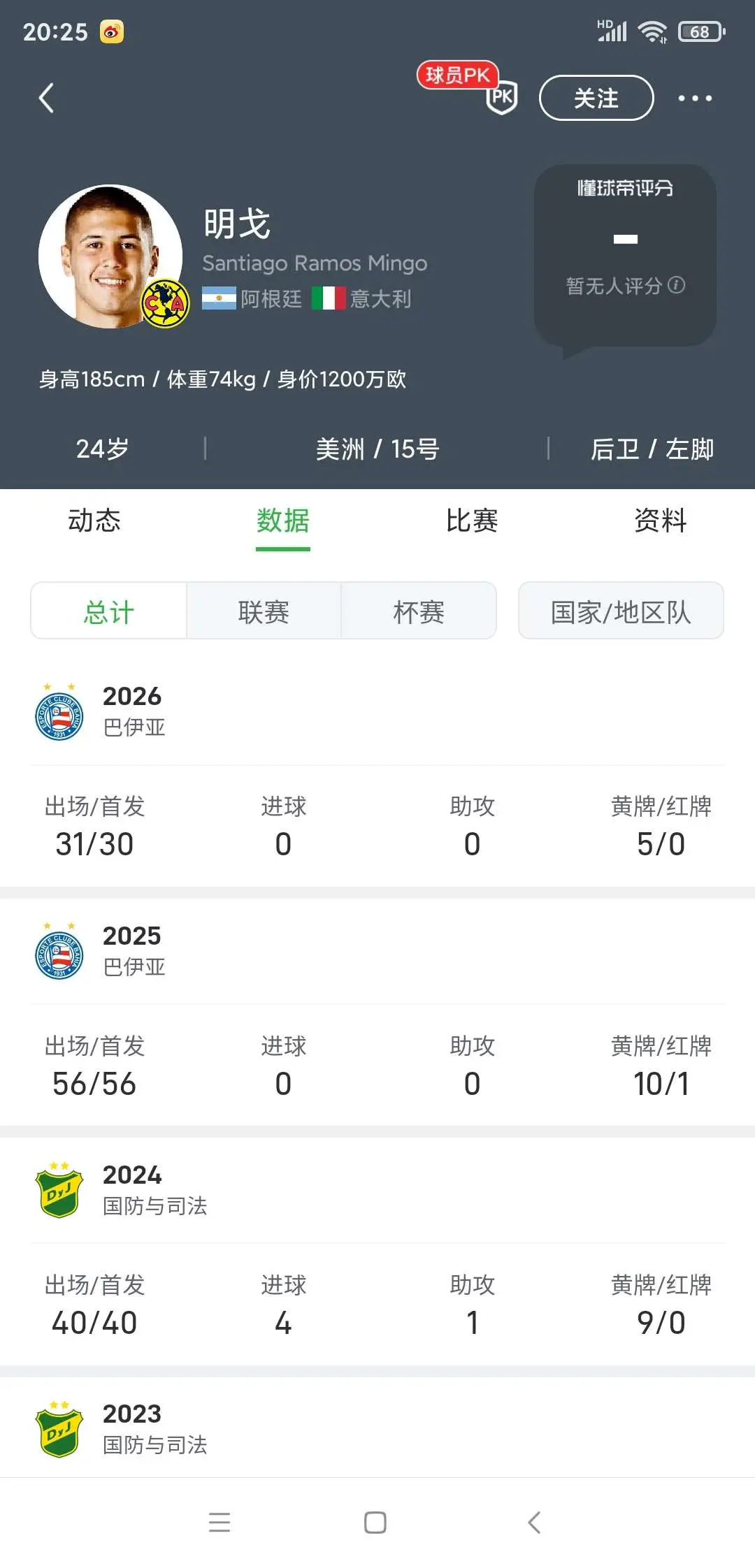Viewport: 755px width, 1568px height.
Task: Switch to the 资料 tab
Action: [x=661, y=521]
